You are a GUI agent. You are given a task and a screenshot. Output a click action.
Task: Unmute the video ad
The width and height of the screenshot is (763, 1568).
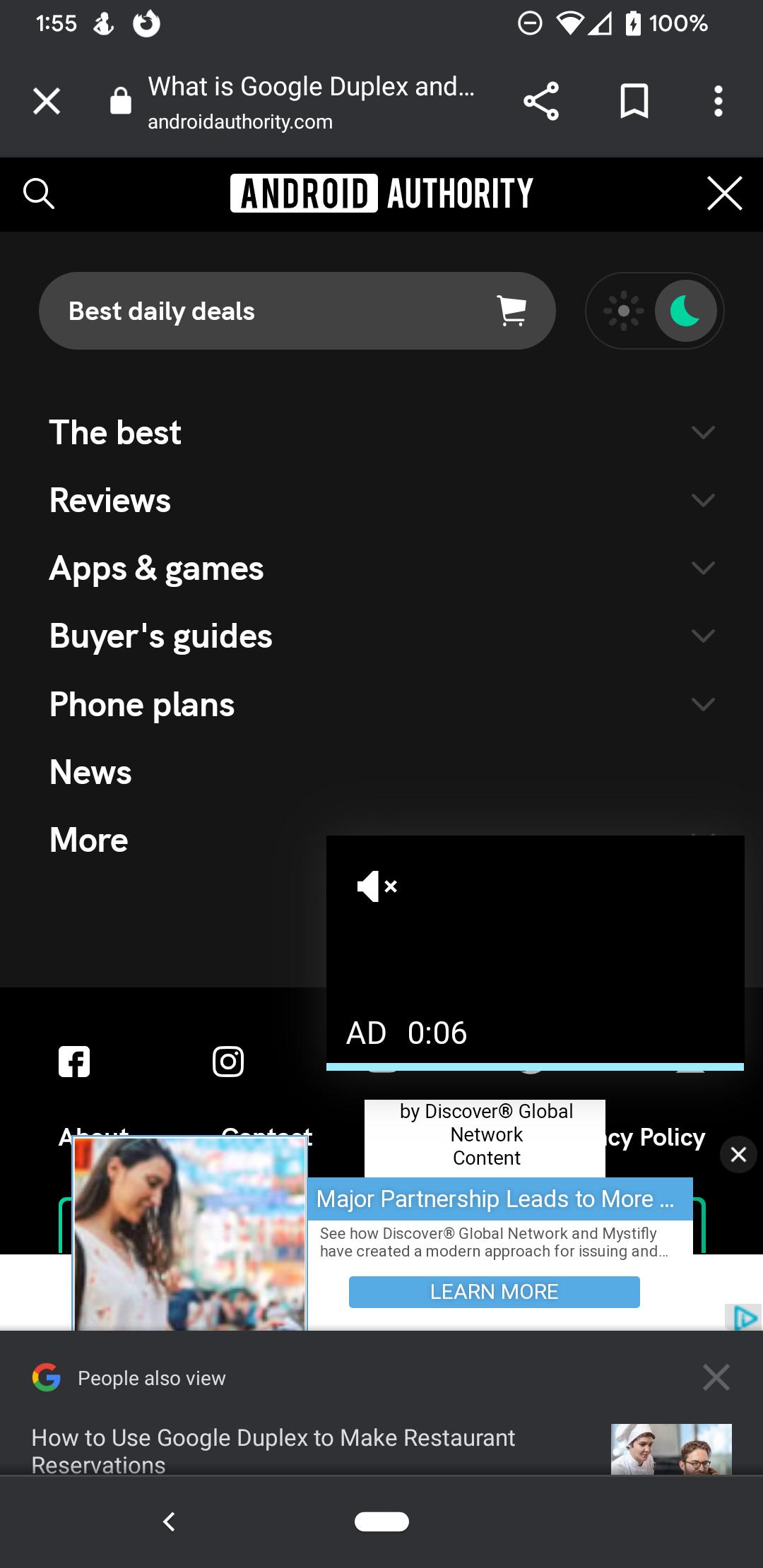pos(377,886)
